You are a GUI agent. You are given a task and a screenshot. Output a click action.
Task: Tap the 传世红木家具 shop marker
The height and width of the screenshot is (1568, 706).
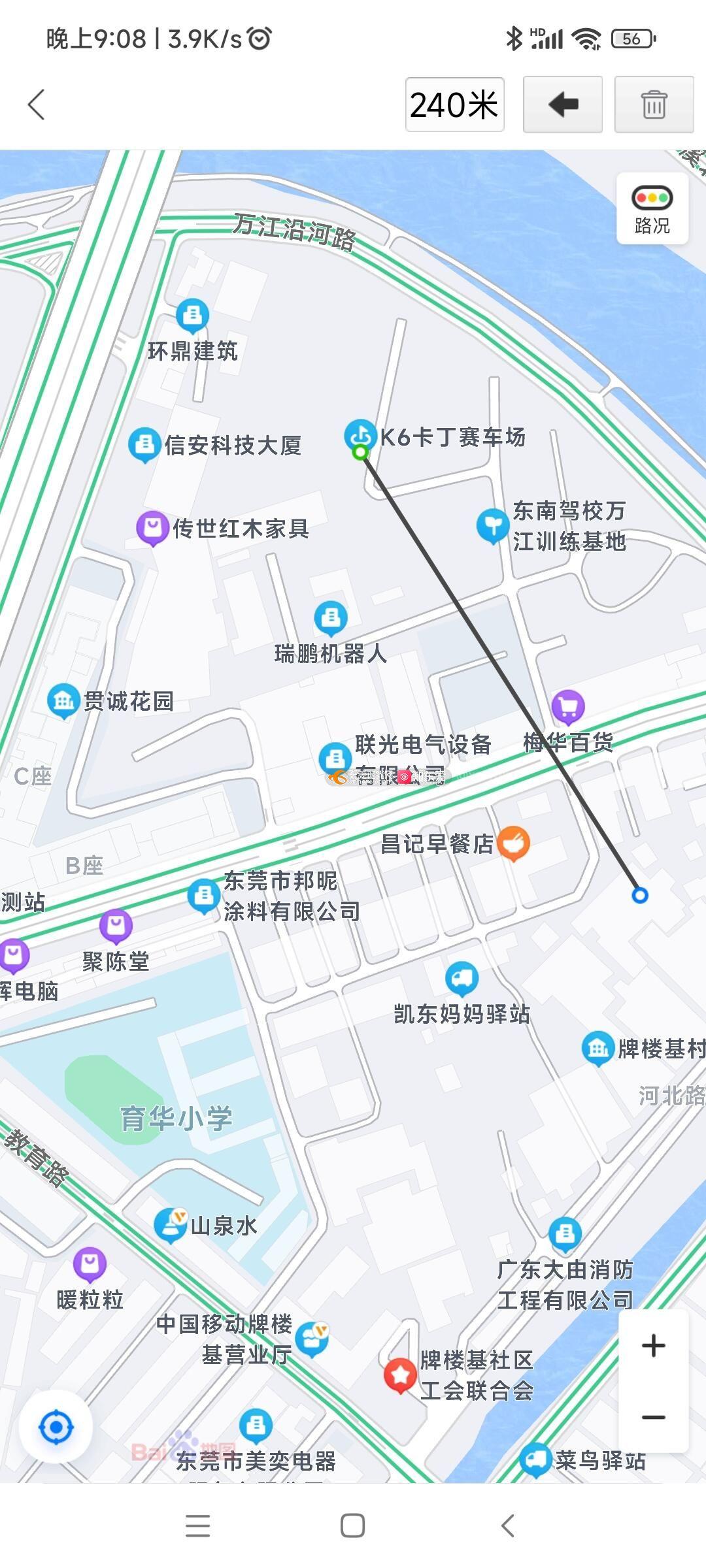[x=153, y=527]
